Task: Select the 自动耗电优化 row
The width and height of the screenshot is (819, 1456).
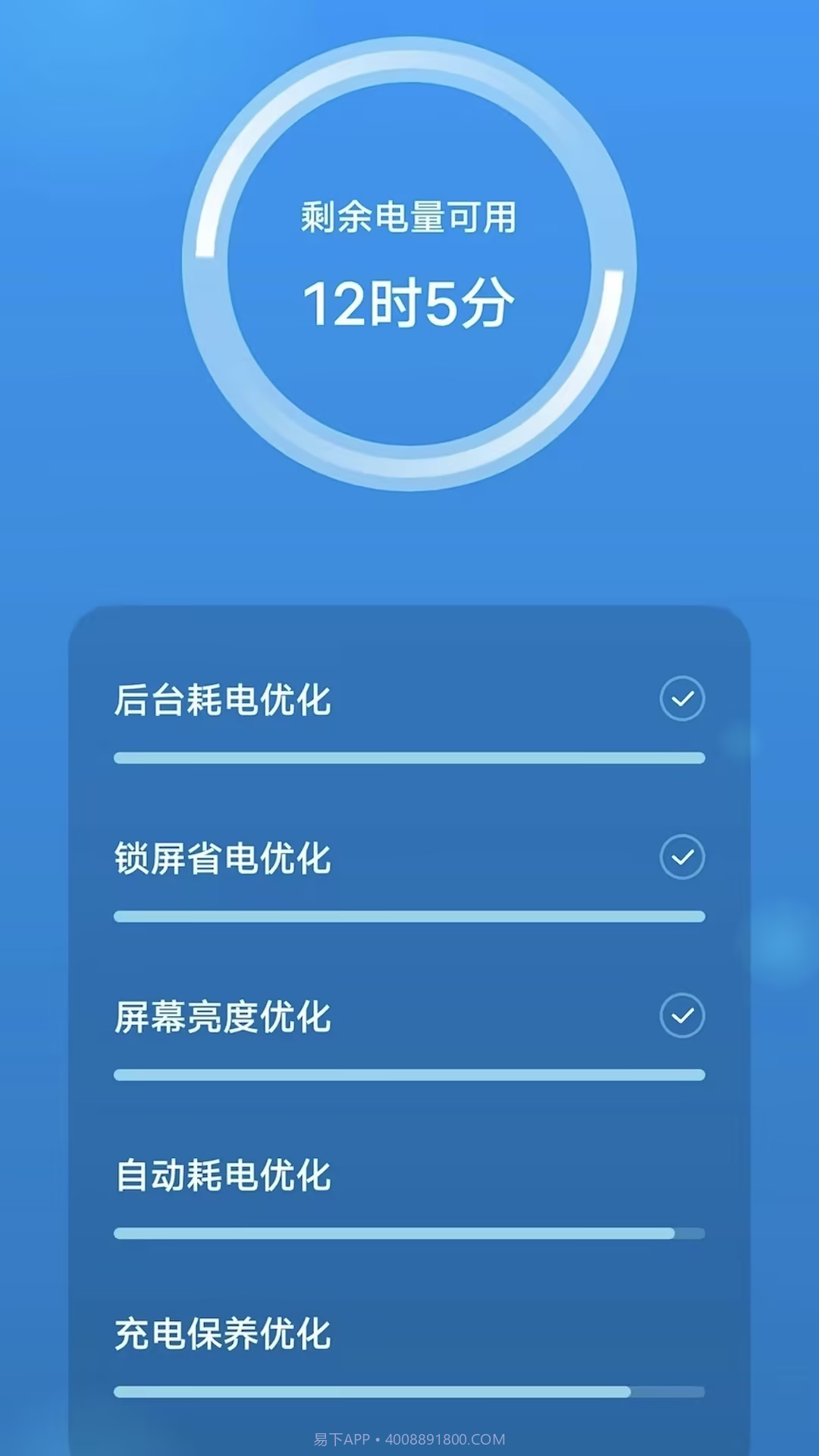Action: tap(224, 1176)
